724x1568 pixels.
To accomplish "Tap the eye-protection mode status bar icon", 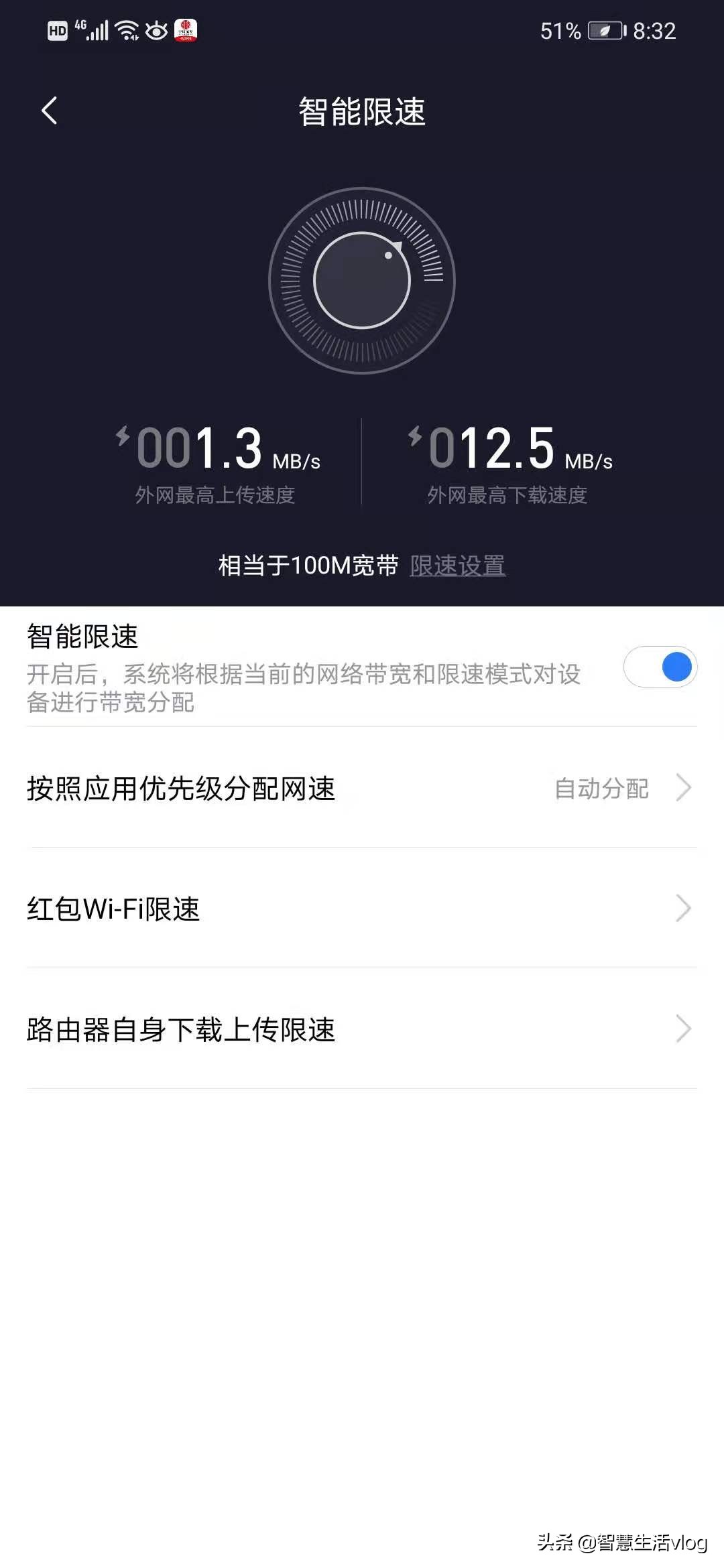I will [155, 30].
